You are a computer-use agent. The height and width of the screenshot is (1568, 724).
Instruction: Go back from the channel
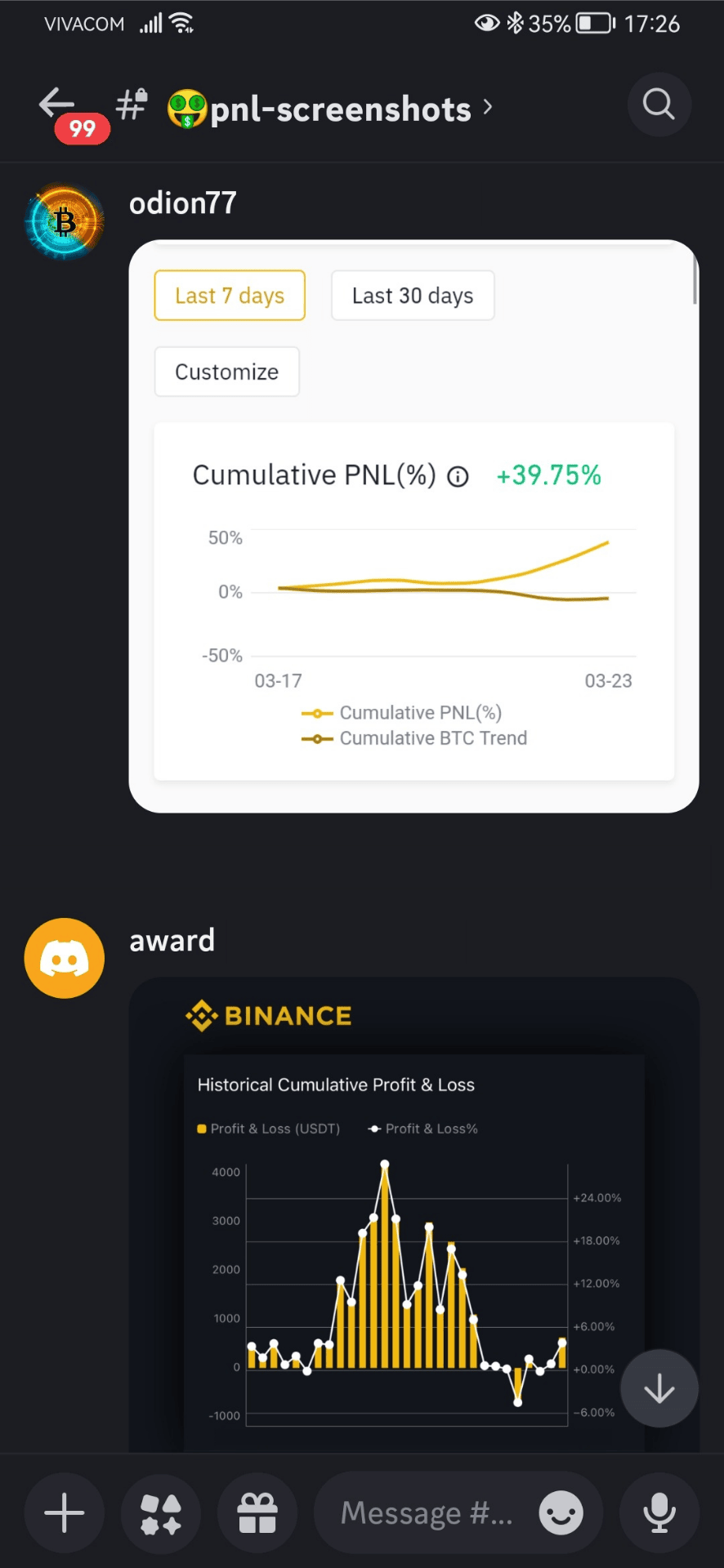[57, 105]
